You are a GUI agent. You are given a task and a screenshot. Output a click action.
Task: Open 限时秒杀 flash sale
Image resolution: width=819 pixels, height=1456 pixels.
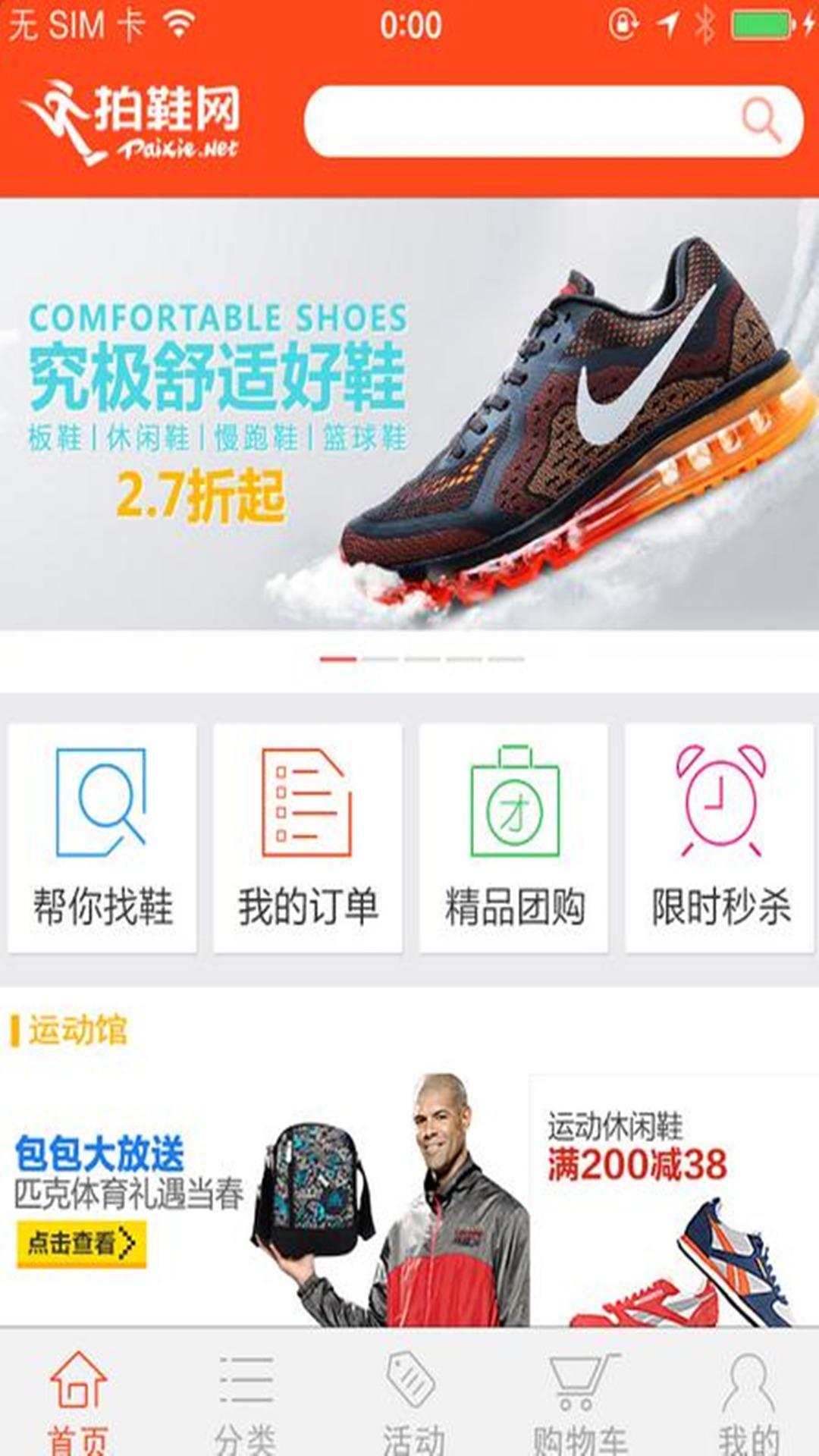[x=720, y=838]
